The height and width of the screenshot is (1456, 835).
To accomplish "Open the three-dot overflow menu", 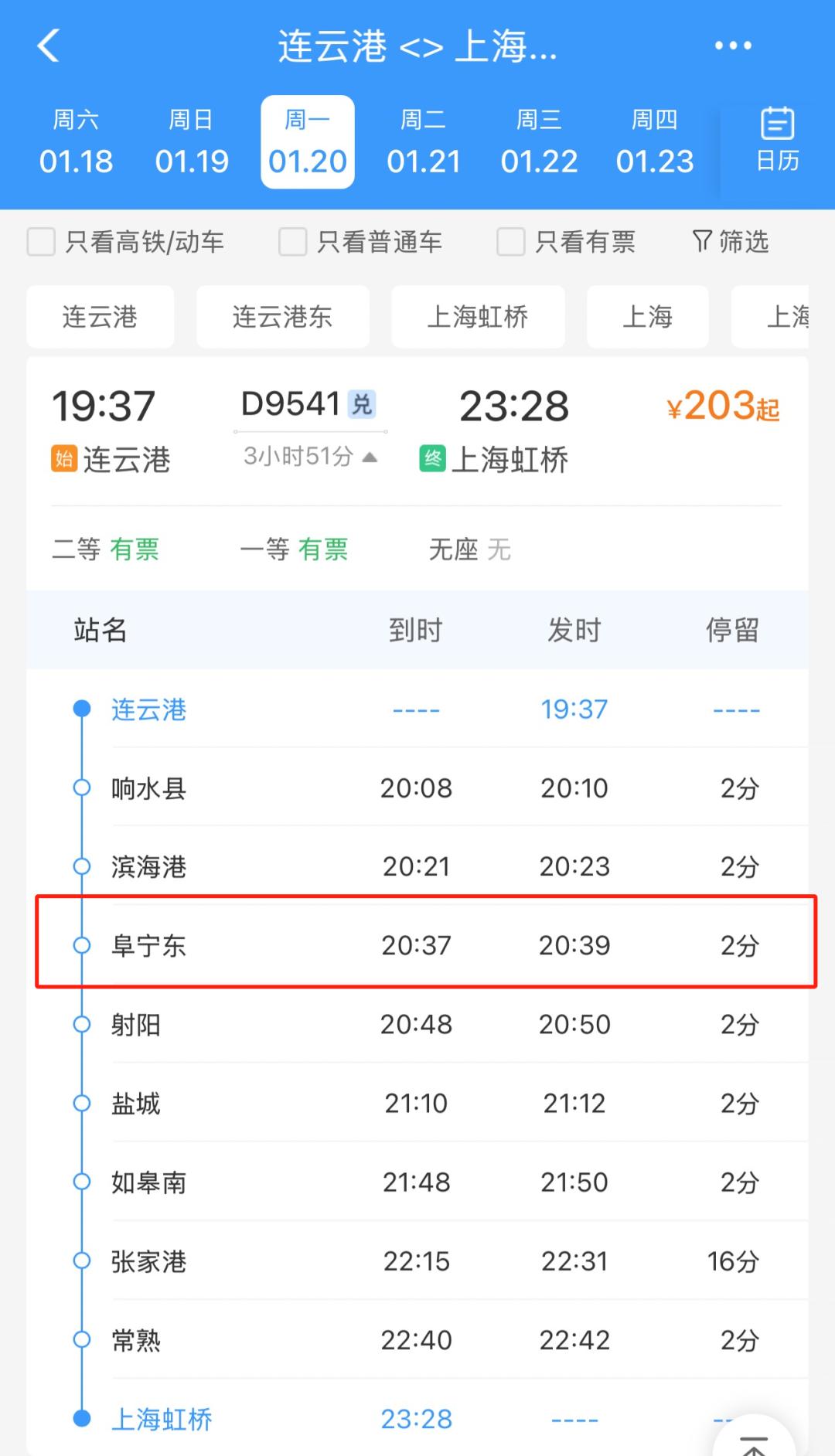I will (732, 46).
